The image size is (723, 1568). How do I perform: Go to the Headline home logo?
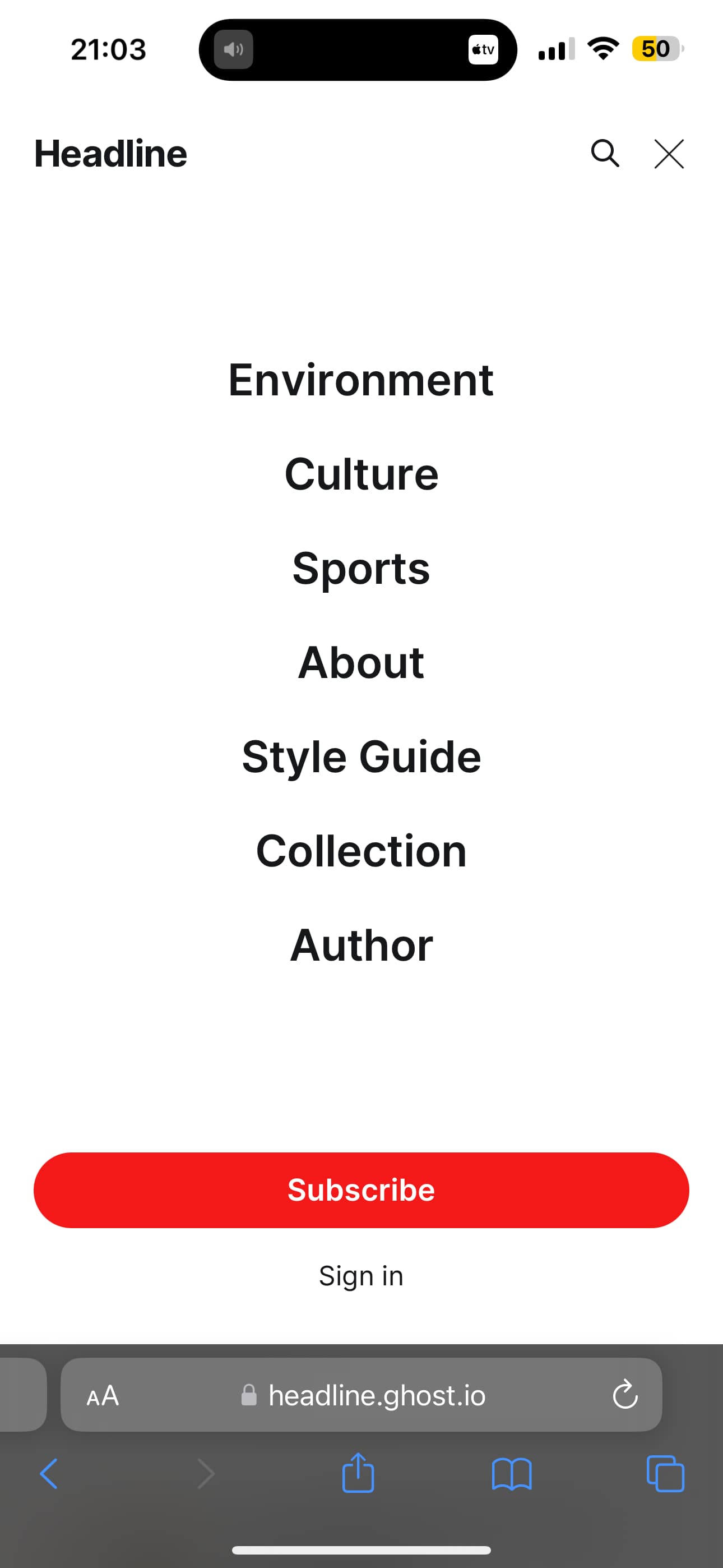coord(111,154)
